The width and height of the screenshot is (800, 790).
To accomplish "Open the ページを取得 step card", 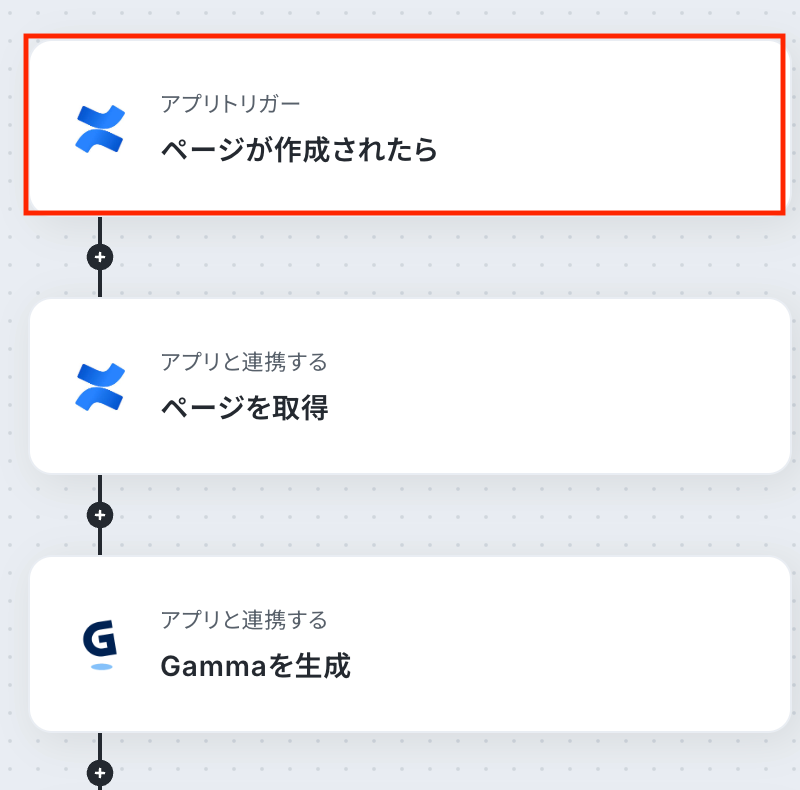I will [409, 385].
